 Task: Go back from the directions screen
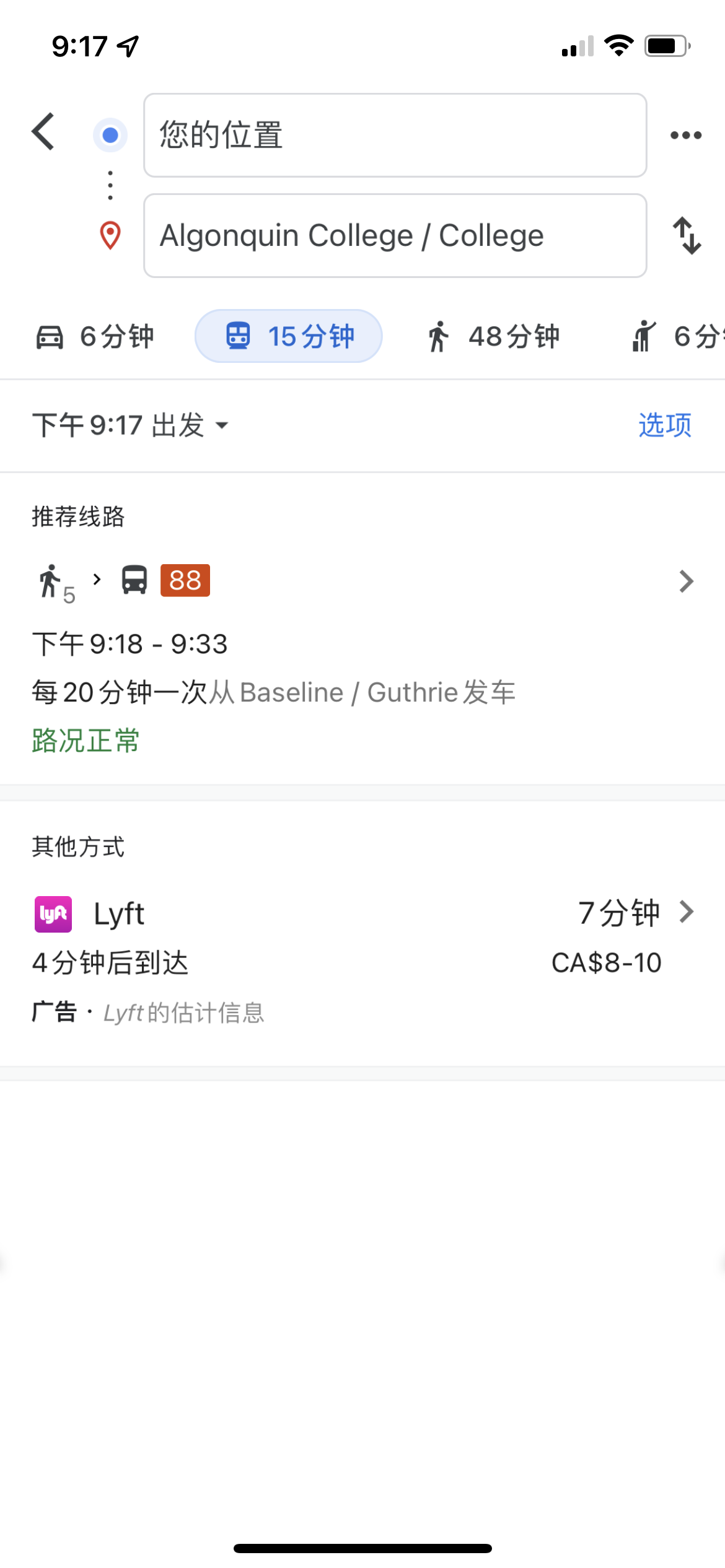[43, 131]
